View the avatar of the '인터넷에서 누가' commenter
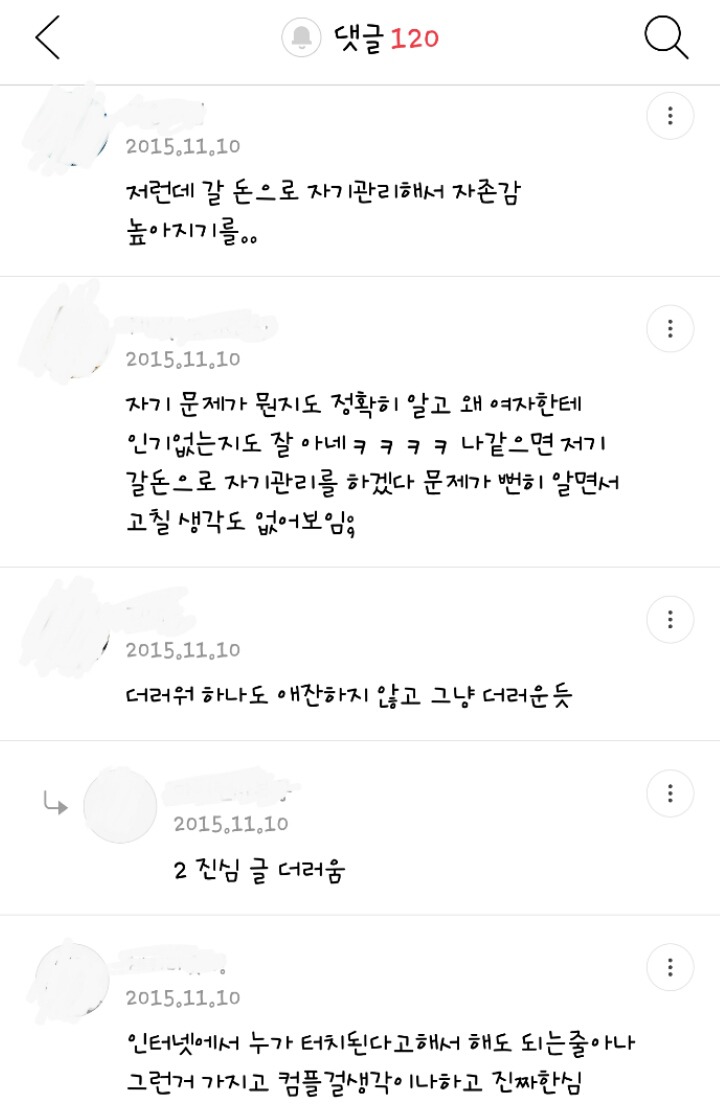The width and height of the screenshot is (720, 1109). 72,979
